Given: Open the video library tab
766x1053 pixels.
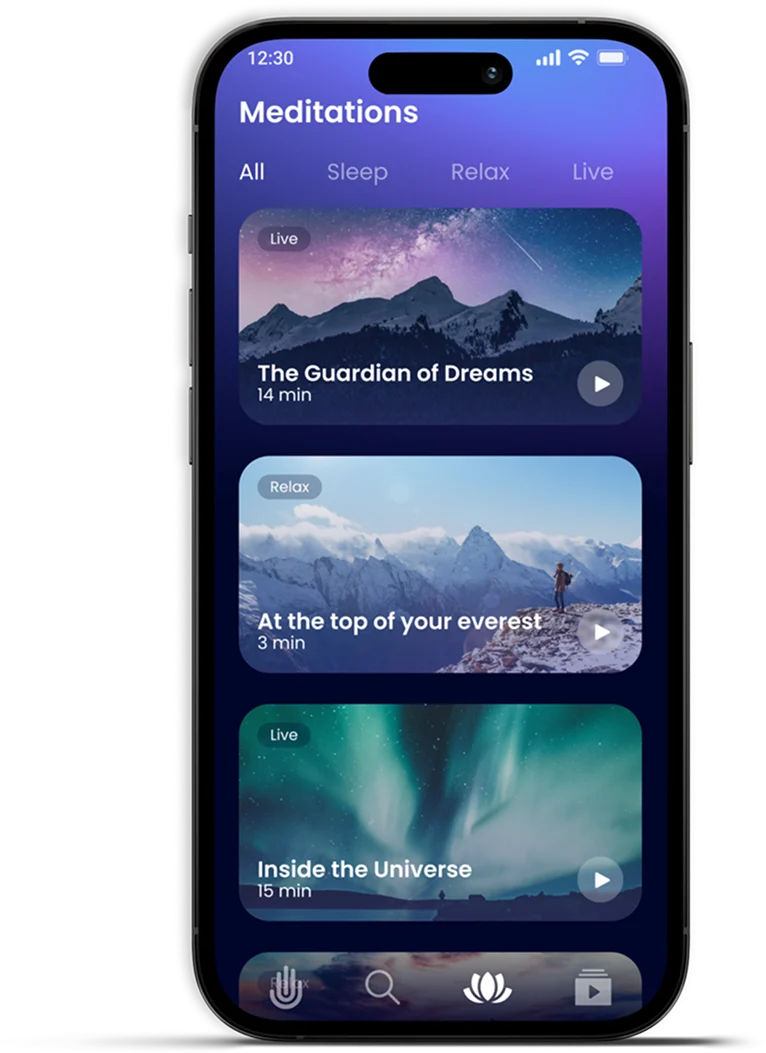Looking at the screenshot, I should pyautogui.click(x=593, y=988).
